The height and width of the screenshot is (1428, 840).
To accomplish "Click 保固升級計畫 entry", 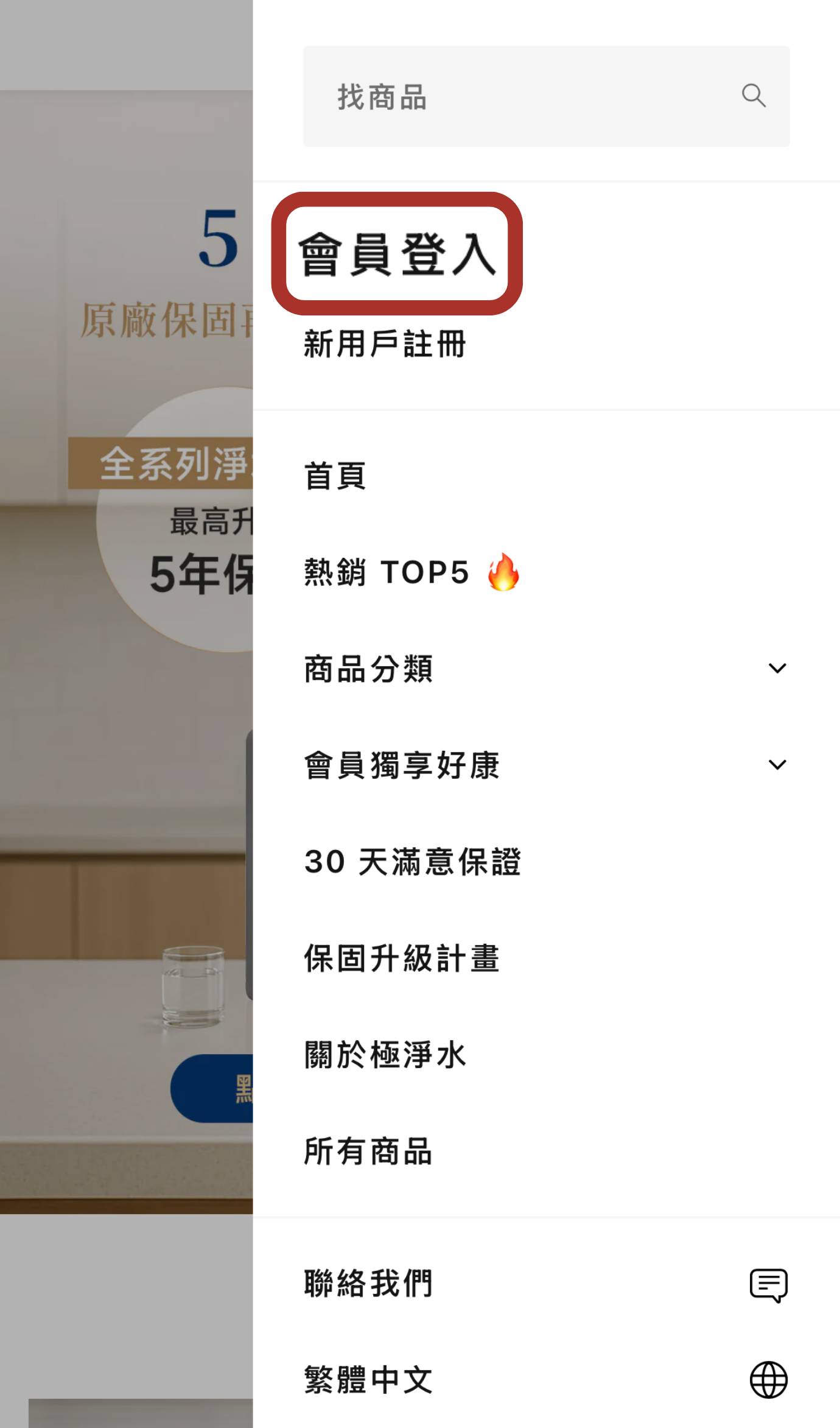I will coord(402,958).
